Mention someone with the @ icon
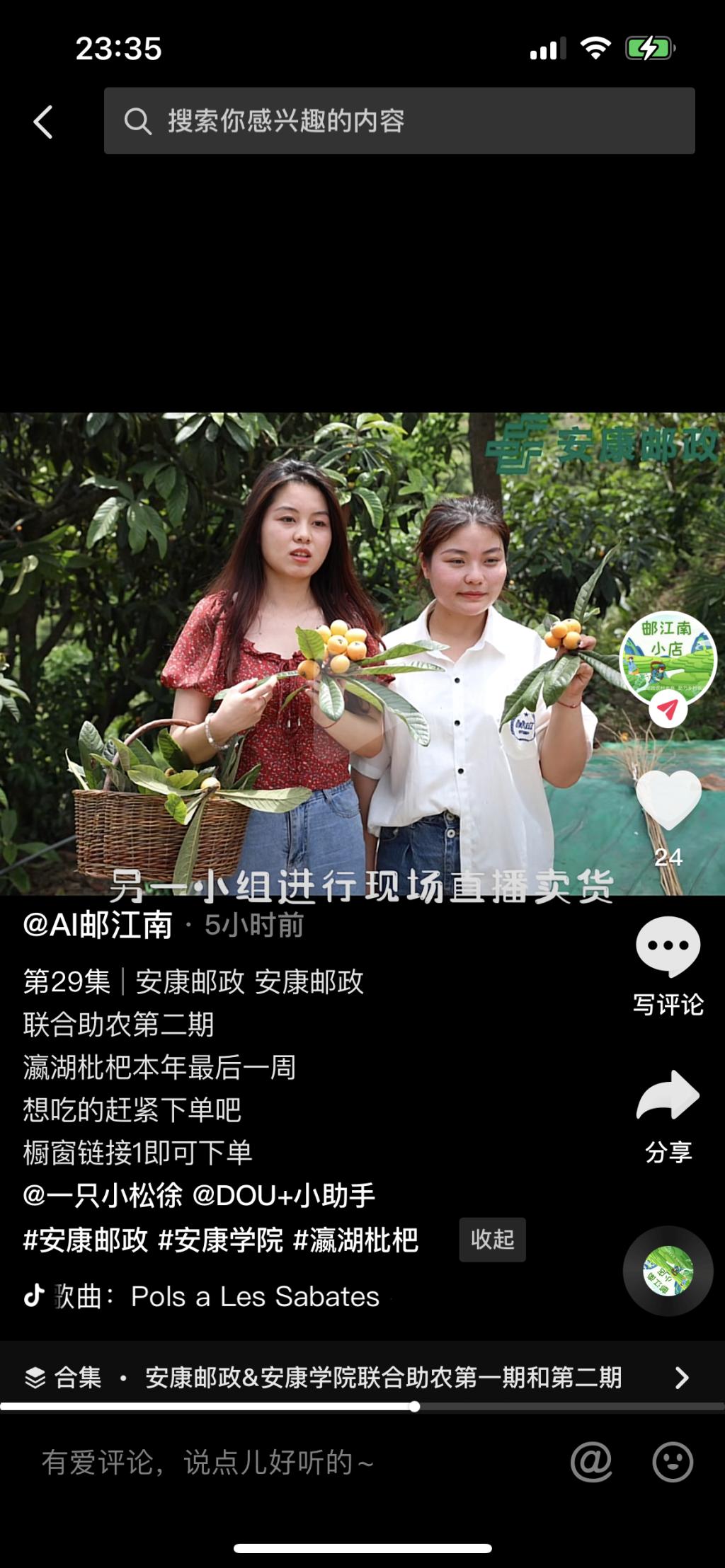This screenshot has height=1568, width=725. click(x=591, y=1462)
